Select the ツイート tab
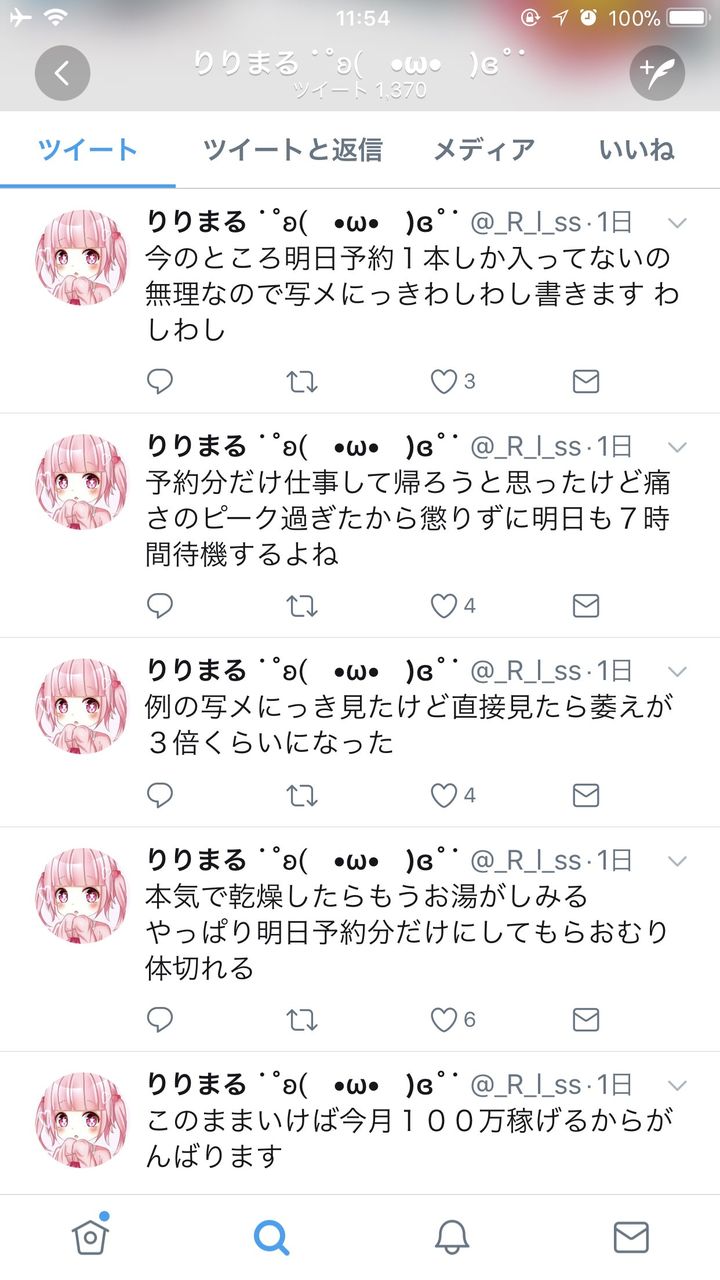720x1280 pixels. [88, 150]
